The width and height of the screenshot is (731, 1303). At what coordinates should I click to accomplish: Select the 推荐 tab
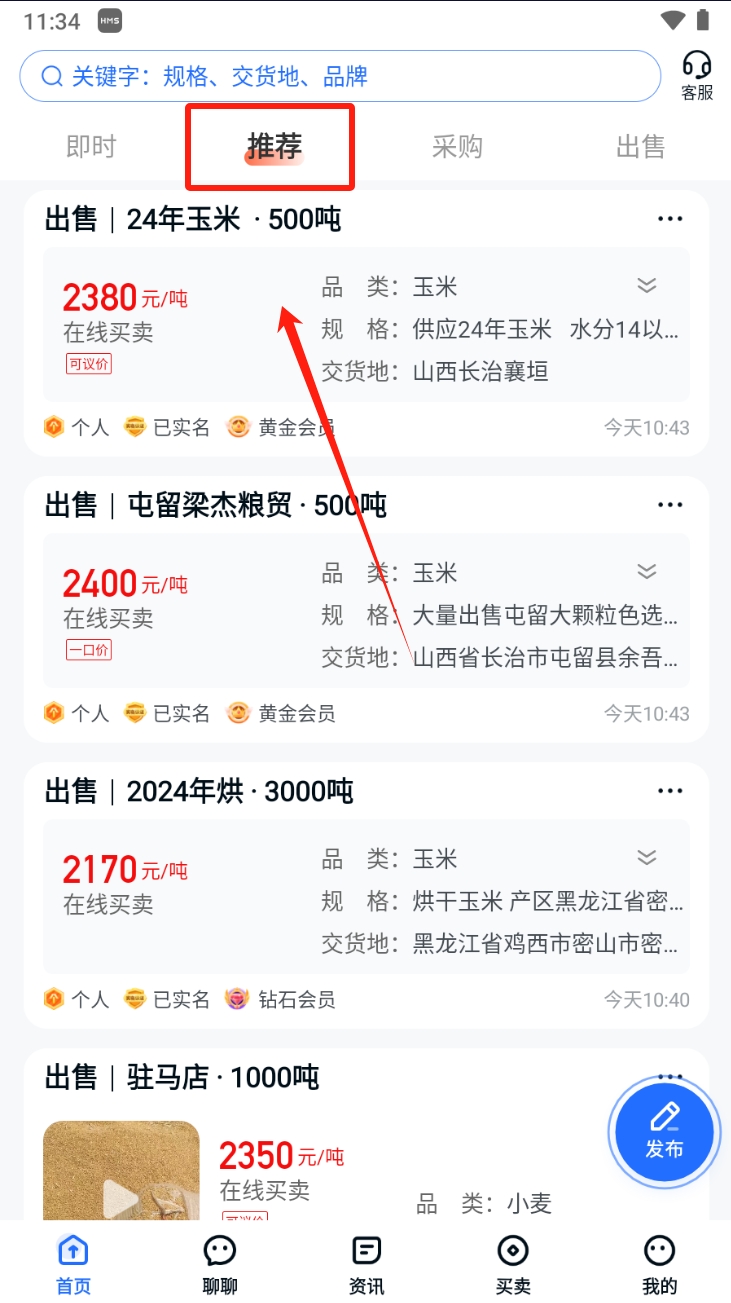[274, 147]
